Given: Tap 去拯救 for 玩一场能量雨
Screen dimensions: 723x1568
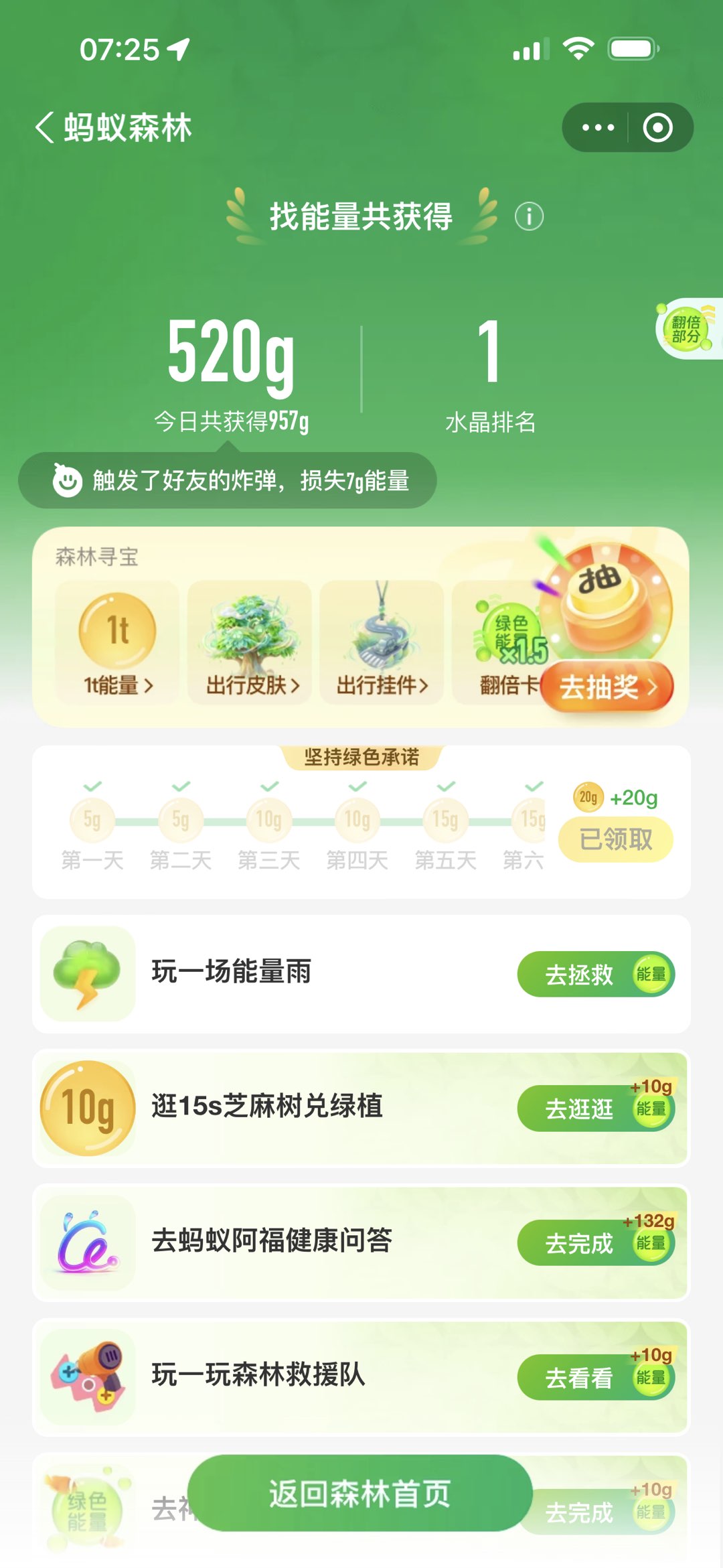Looking at the screenshot, I should 595,975.
